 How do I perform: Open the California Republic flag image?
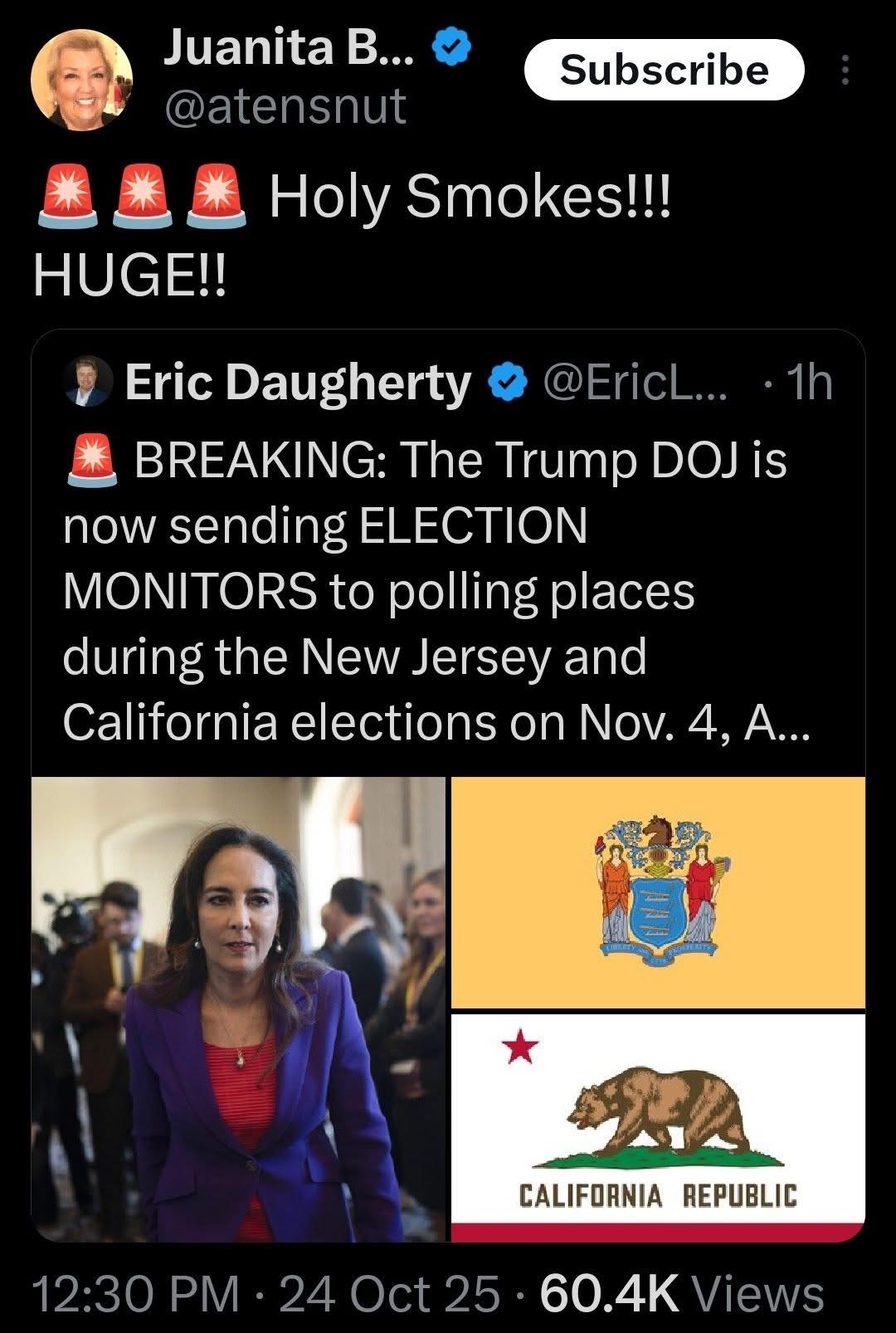(657, 1126)
